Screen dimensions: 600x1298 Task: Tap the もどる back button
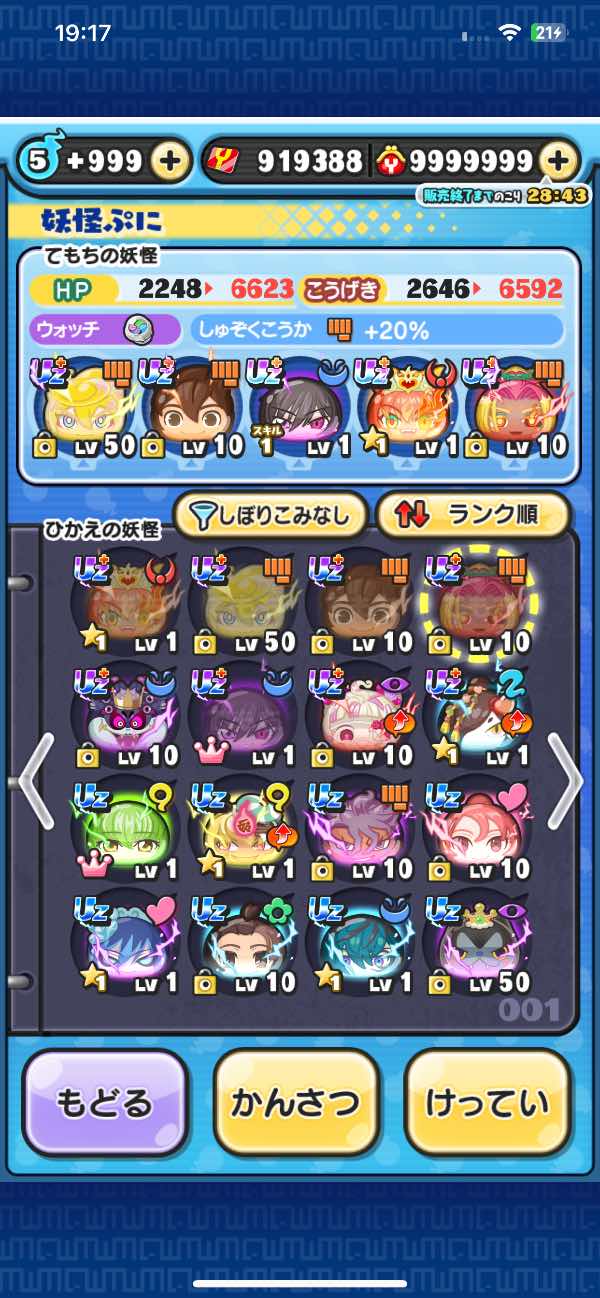click(x=104, y=1103)
